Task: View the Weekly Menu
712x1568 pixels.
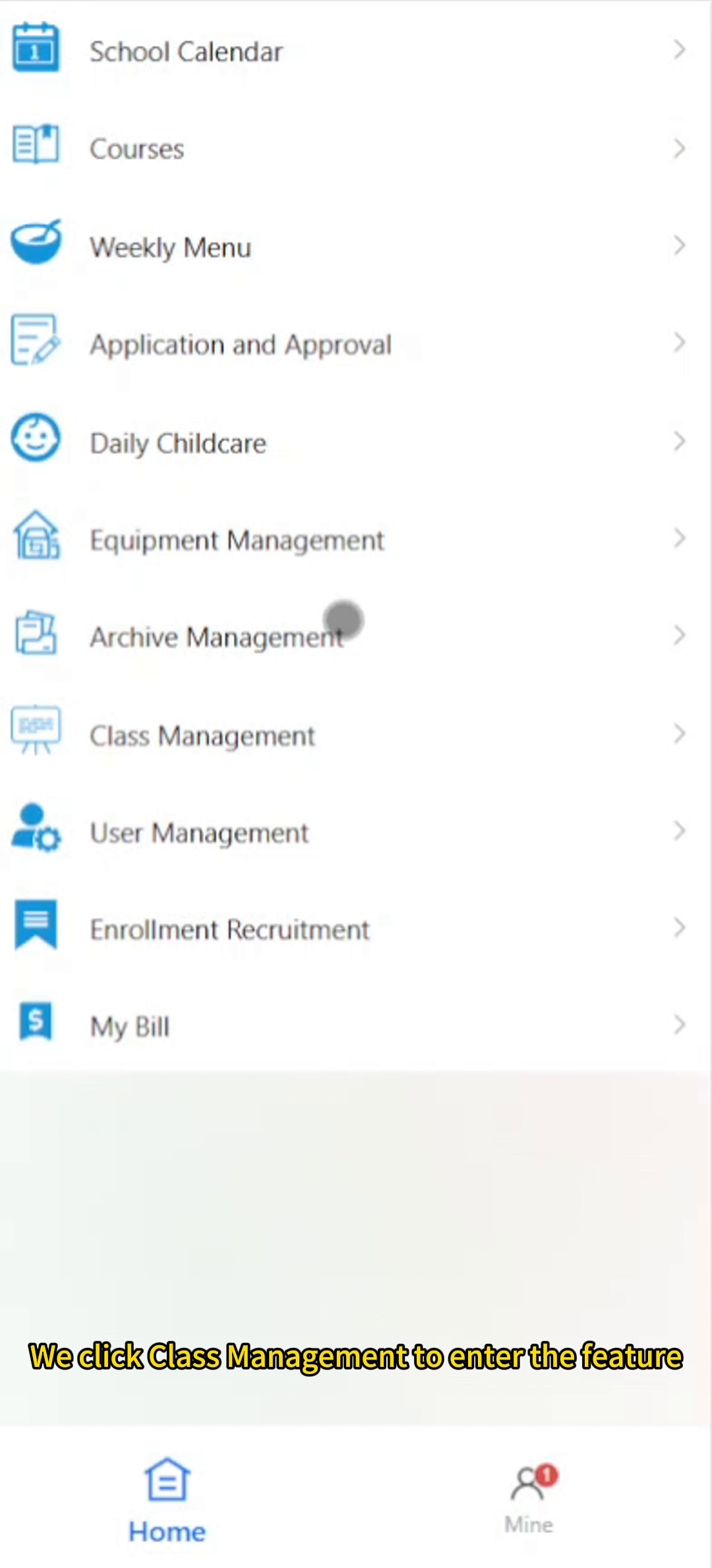Action: (171, 247)
